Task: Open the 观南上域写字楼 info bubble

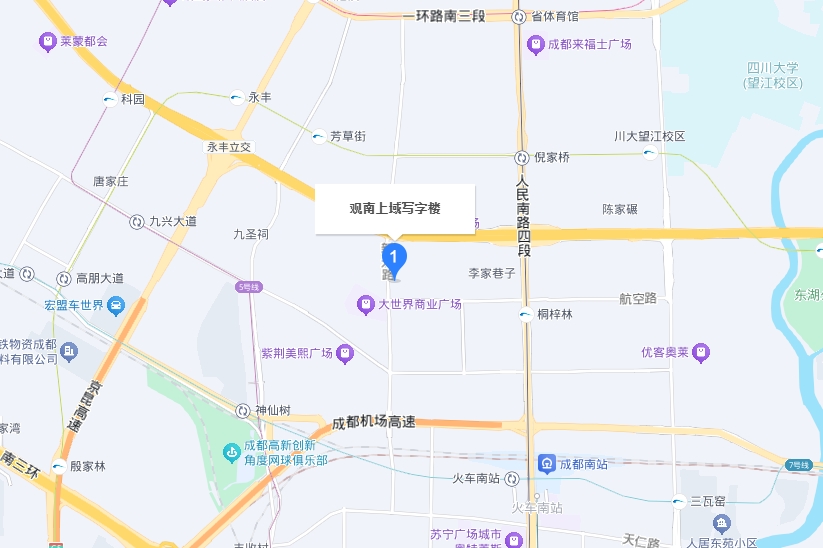Action: 395,209
